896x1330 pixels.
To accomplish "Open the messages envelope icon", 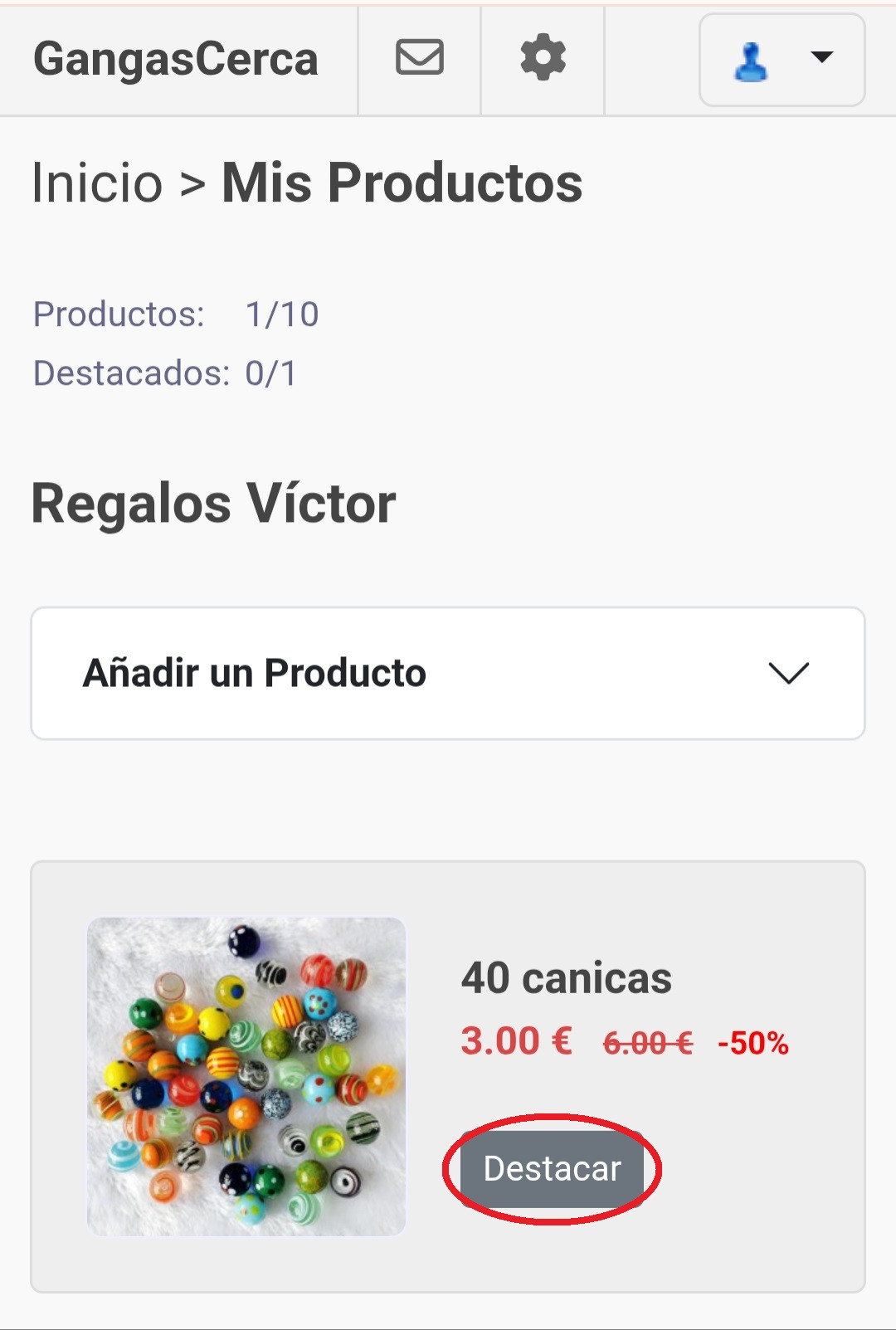I will (420, 58).
